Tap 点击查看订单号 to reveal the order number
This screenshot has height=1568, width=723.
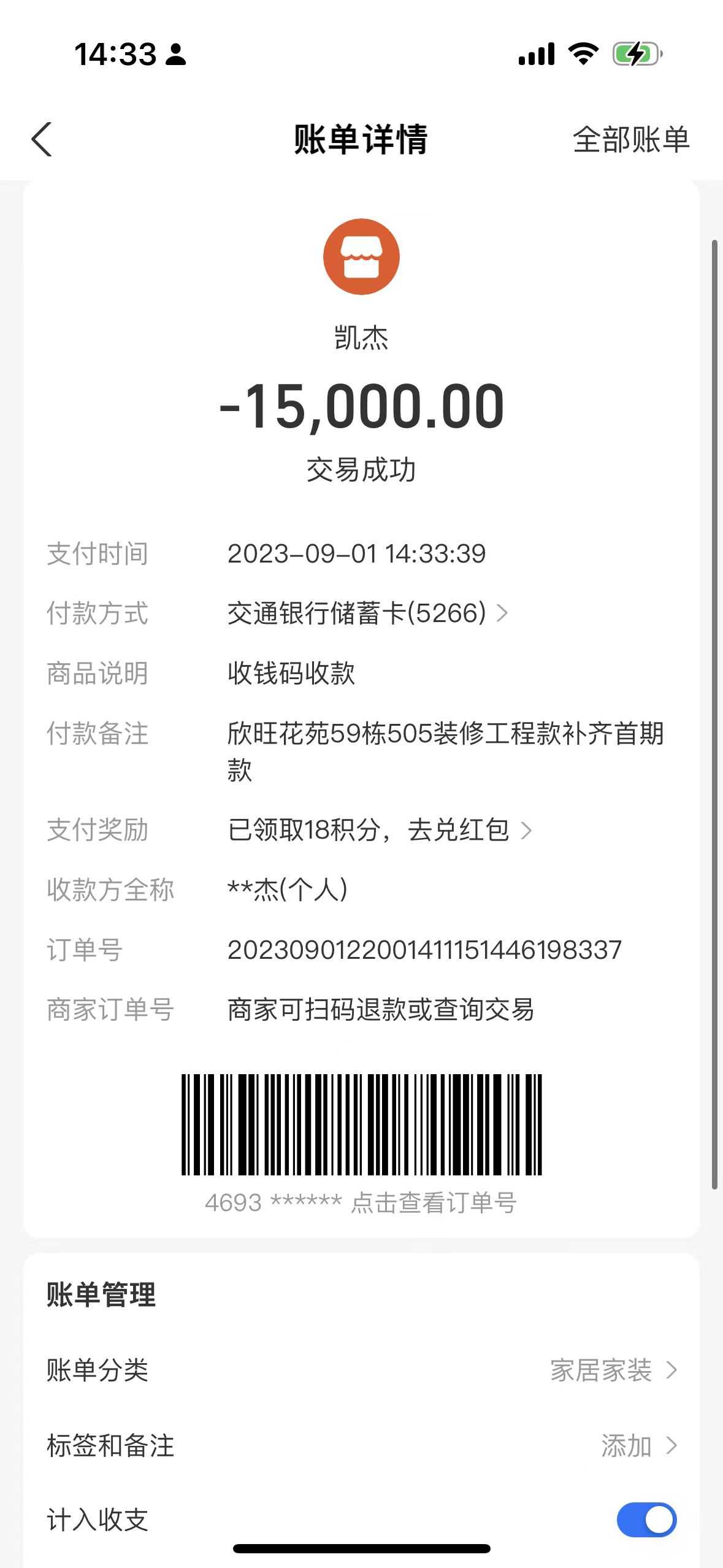point(433,1203)
